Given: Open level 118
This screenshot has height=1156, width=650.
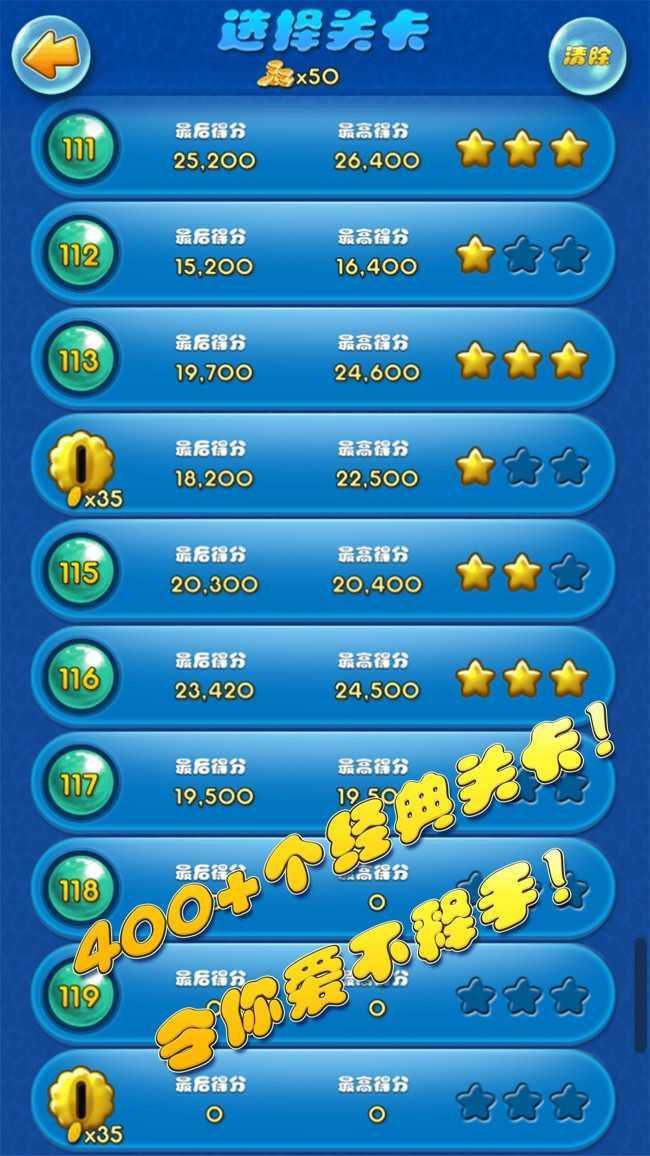Looking at the screenshot, I should [79, 890].
